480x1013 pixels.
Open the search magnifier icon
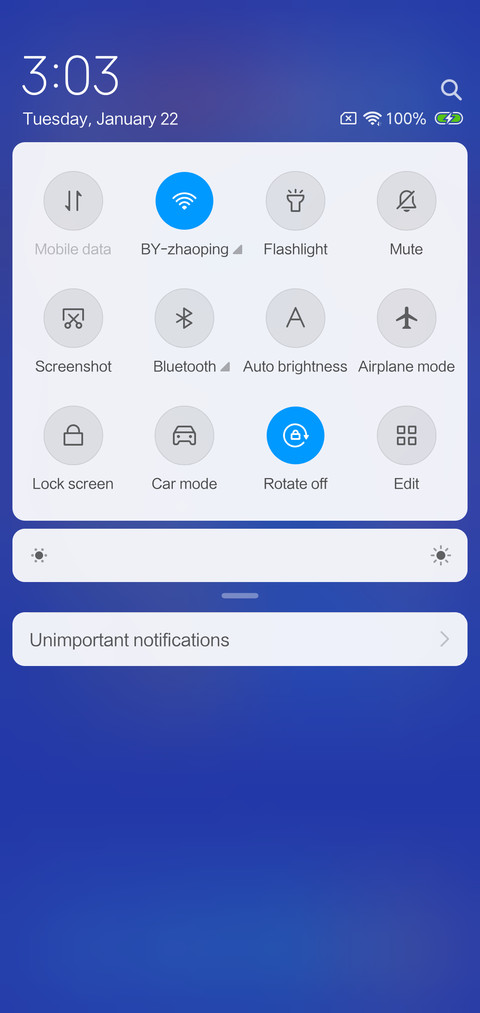[451, 90]
